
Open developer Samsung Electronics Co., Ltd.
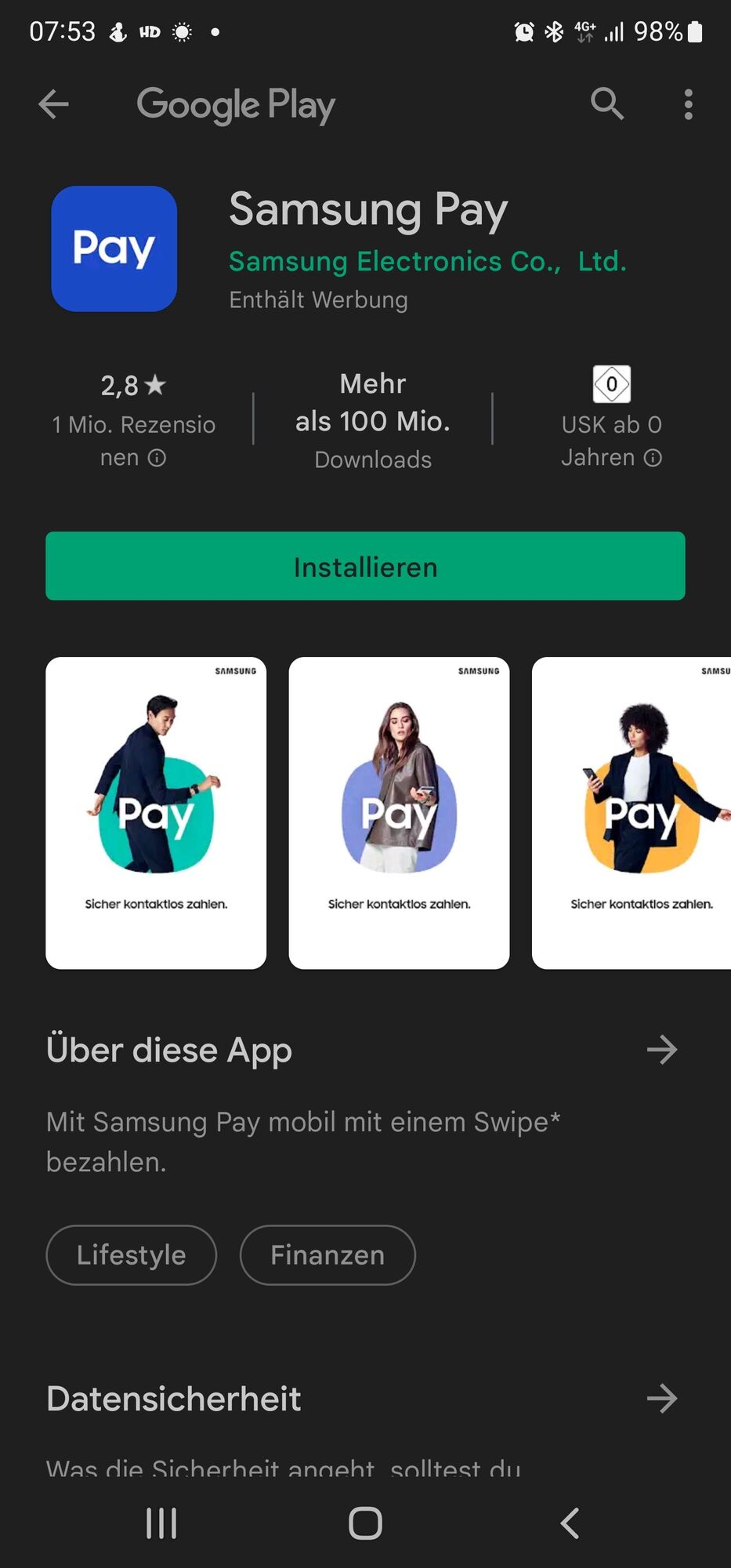(x=427, y=261)
